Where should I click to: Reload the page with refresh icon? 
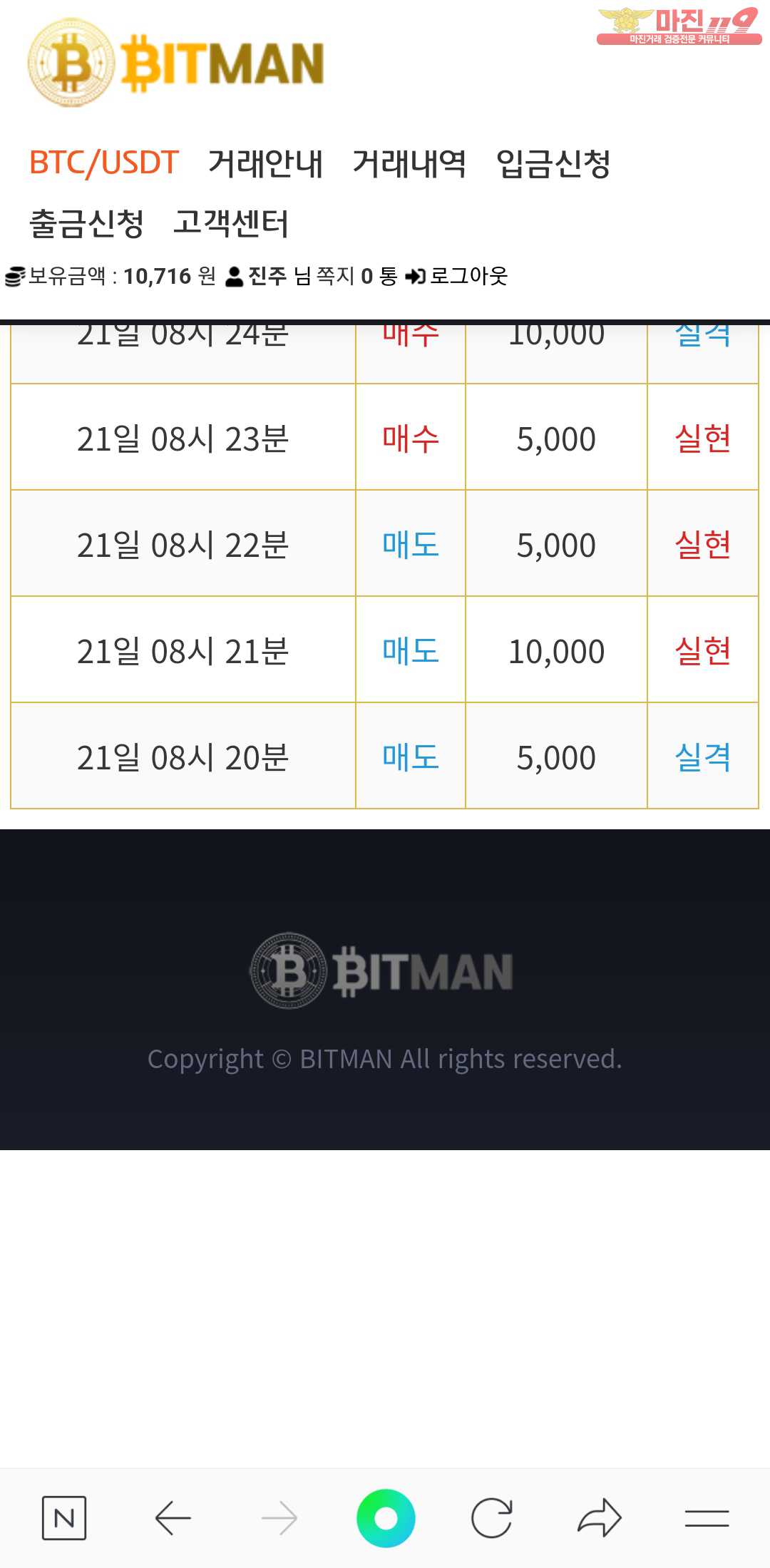pyautogui.click(x=492, y=1518)
